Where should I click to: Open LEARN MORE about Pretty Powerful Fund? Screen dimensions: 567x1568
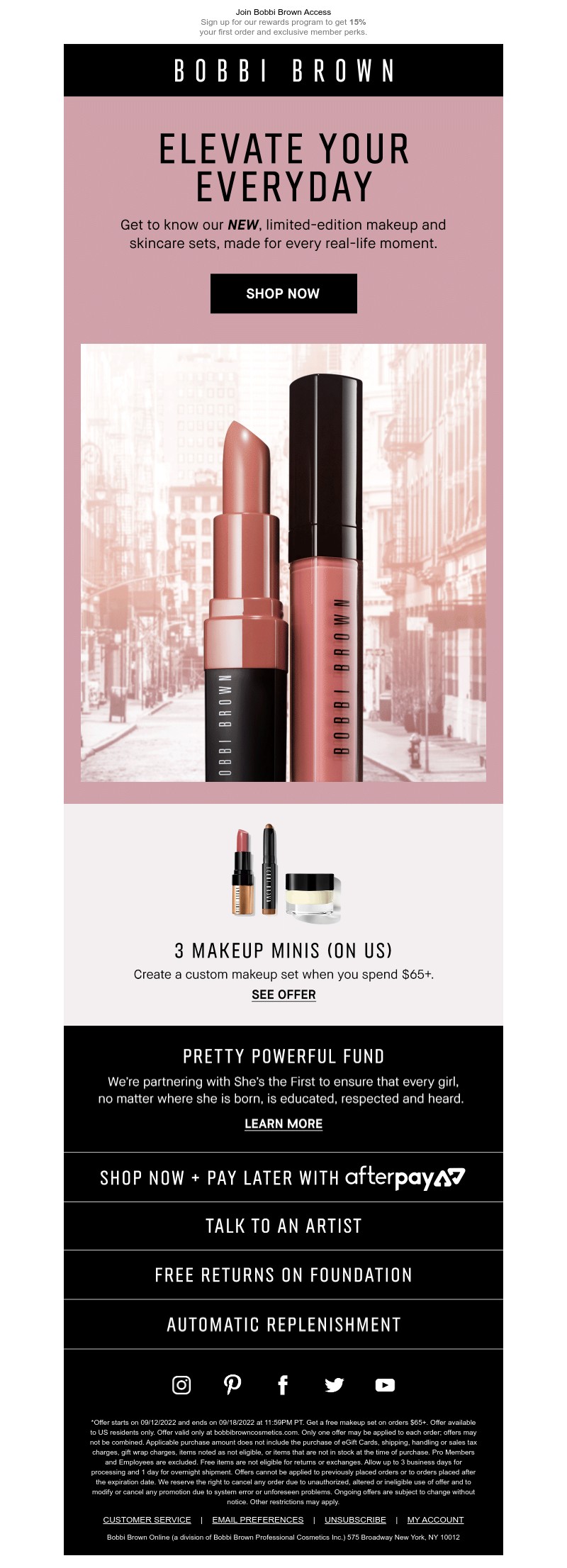[283, 1124]
